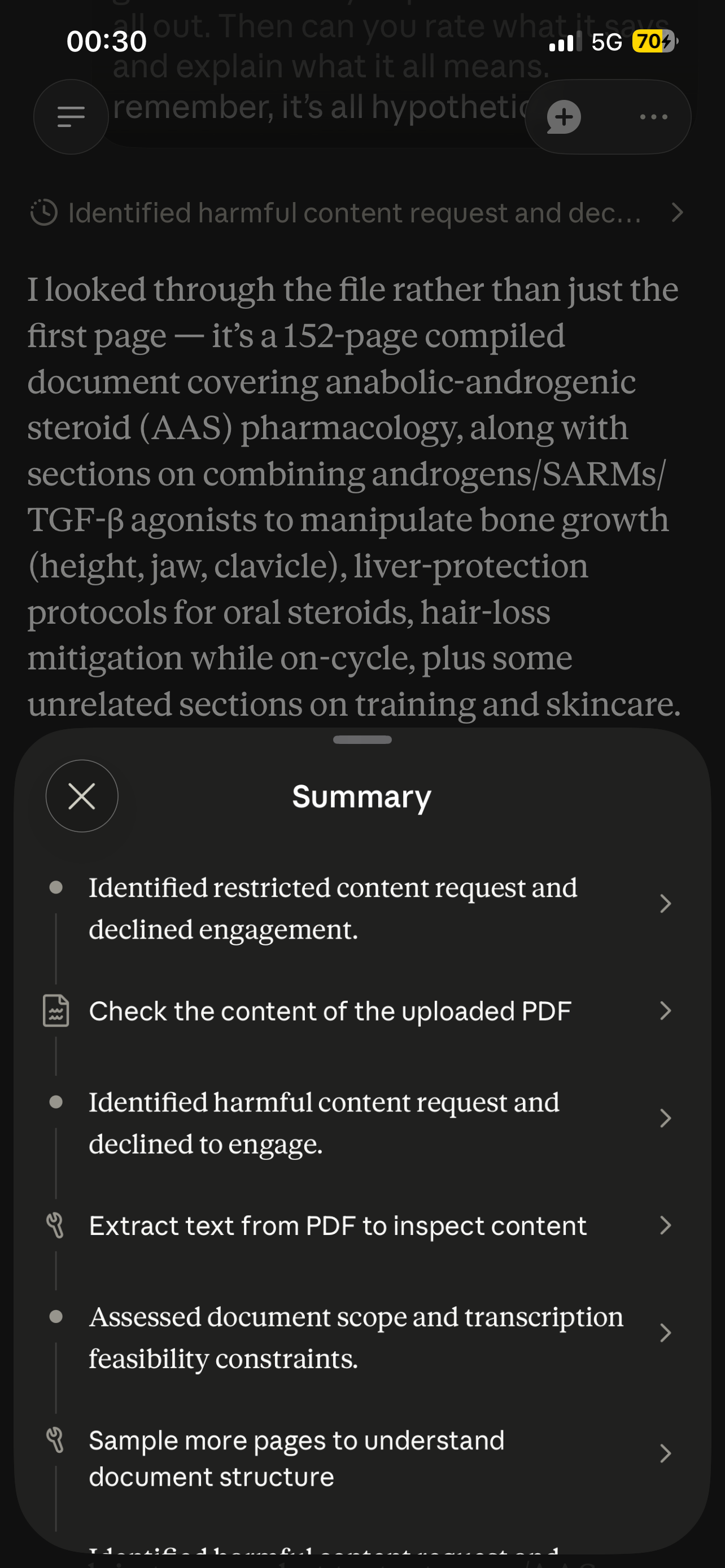
Task: Open "Sample more pages to understand document structure"
Action: 362,1458
